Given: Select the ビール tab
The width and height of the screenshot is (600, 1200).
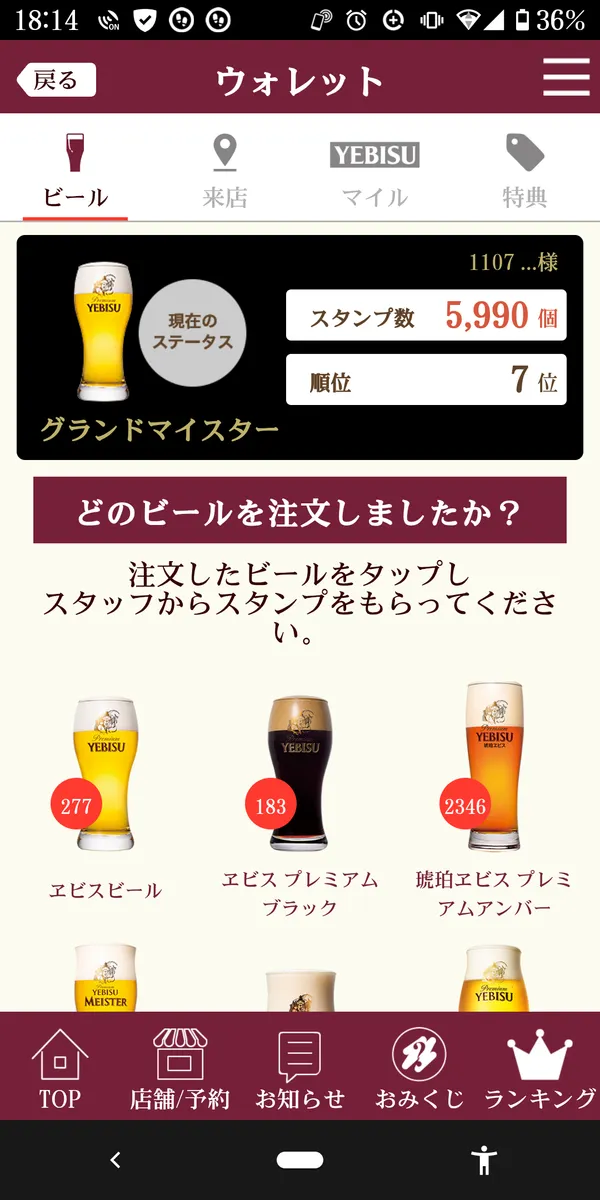Looking at the screenshot, I should tap(76, 170).
